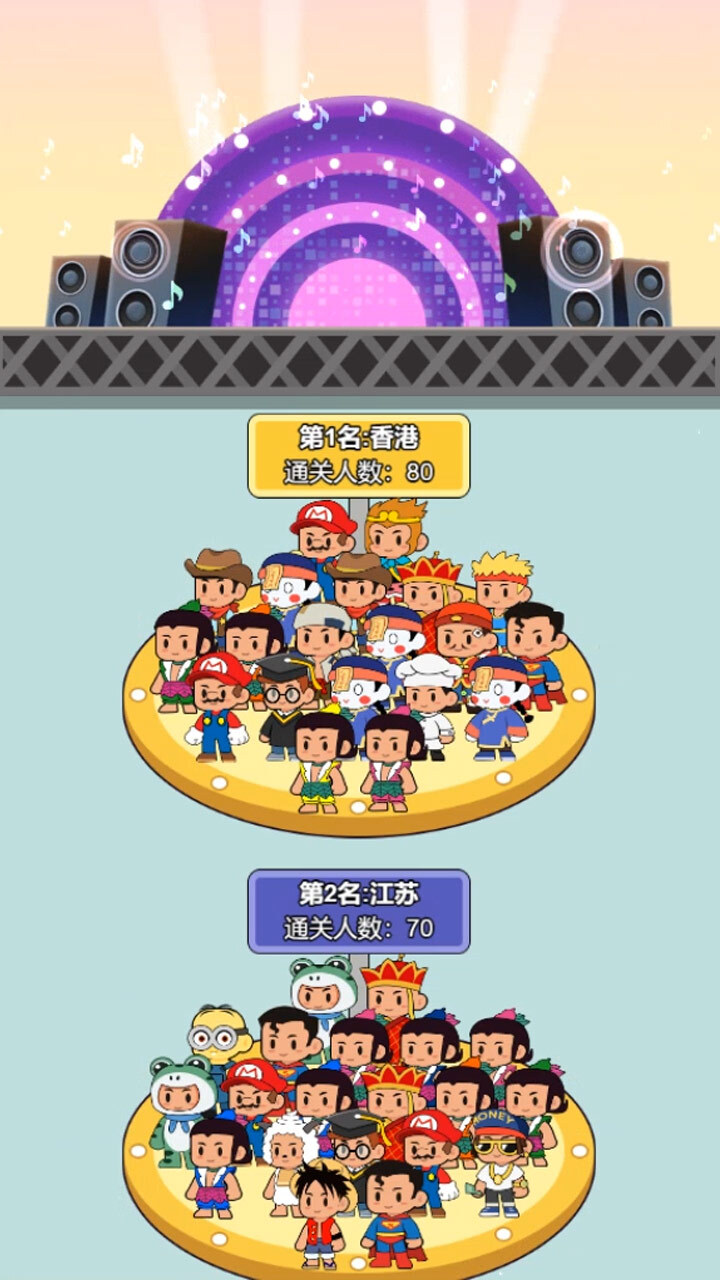
Task: Tap the fluffy white-haired character on lower platform
Action: (287, 1152)
